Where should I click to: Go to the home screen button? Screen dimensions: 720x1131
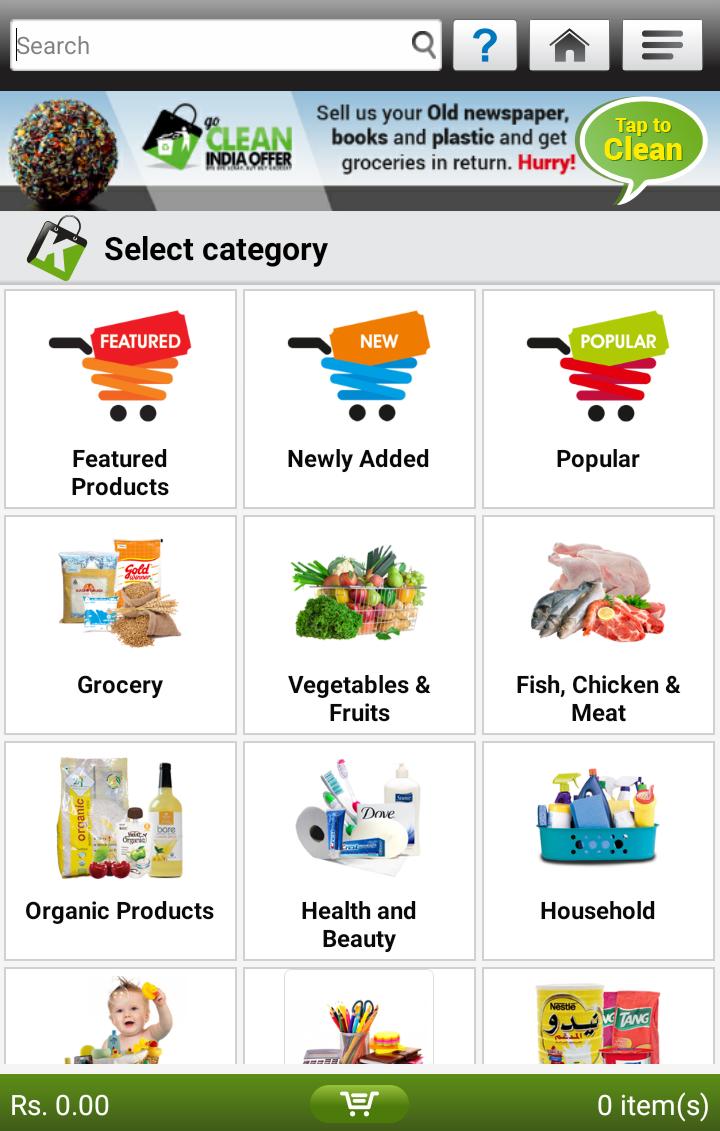[x=569, y=45]
